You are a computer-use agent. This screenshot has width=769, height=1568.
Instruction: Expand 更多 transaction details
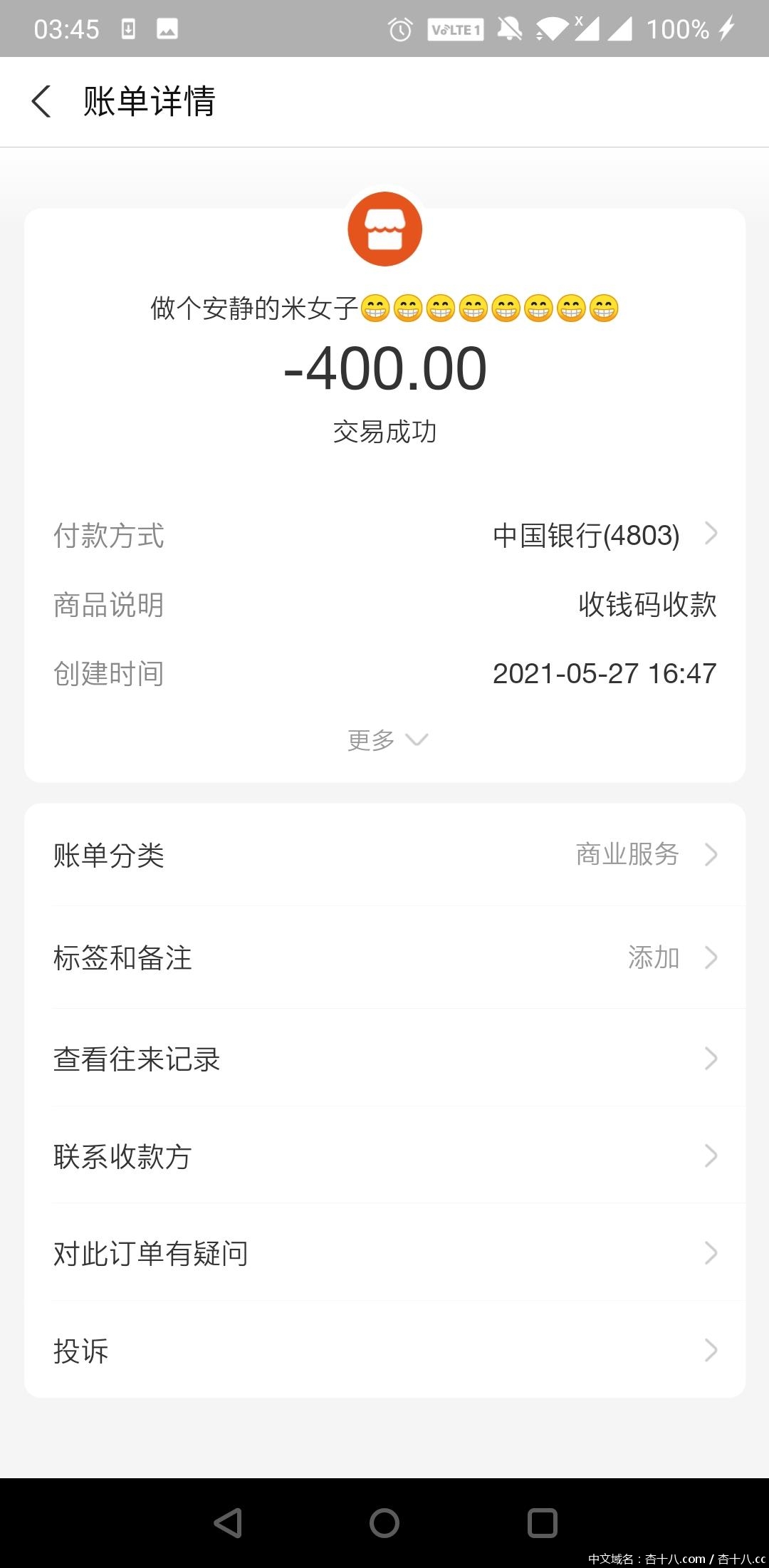(385, 740)
